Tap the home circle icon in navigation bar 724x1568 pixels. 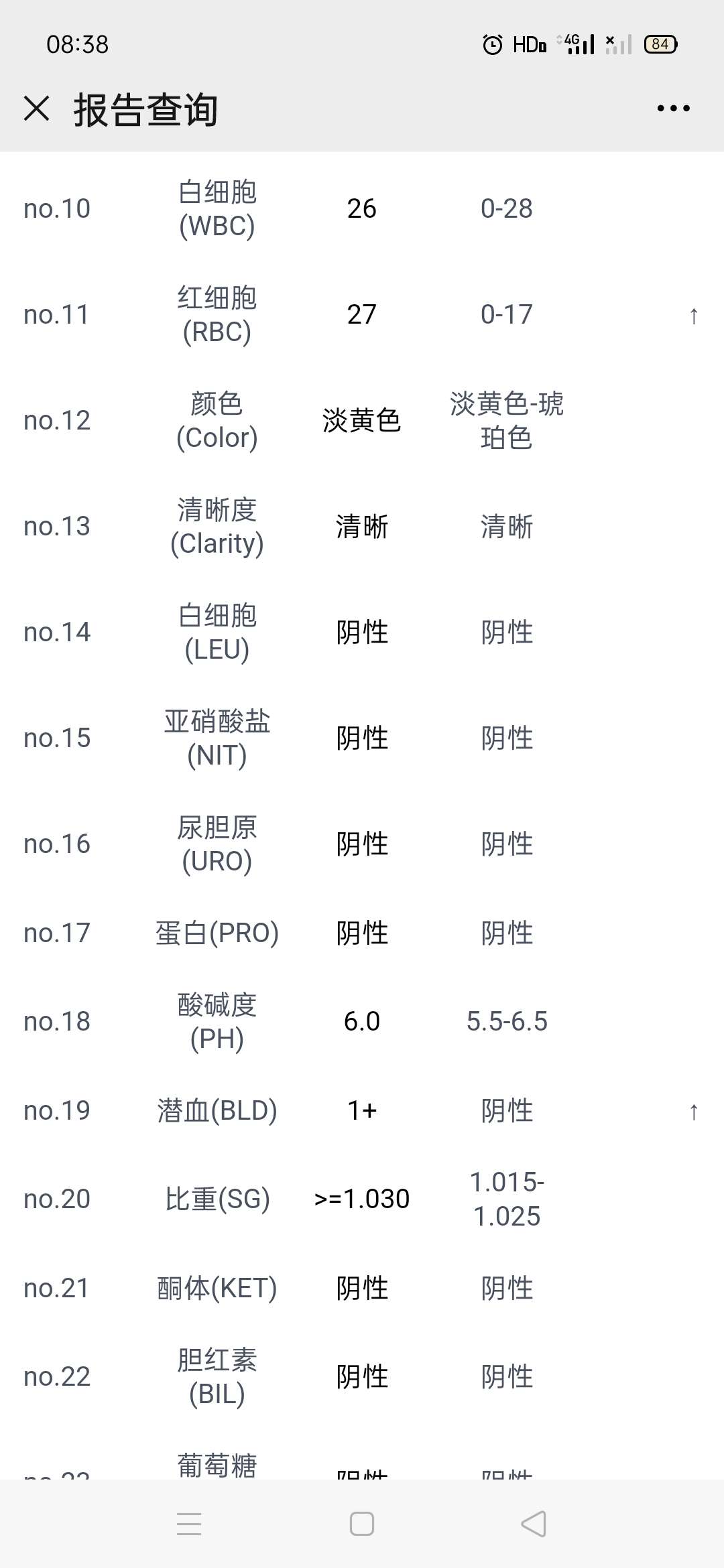pos(361,1524)
